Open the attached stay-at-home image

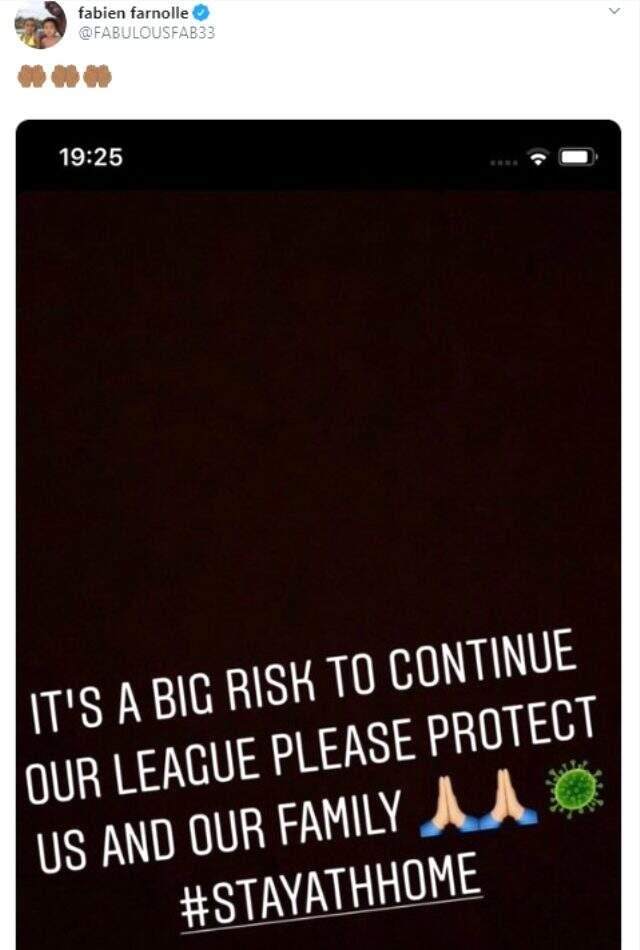(x=318, y=530)
